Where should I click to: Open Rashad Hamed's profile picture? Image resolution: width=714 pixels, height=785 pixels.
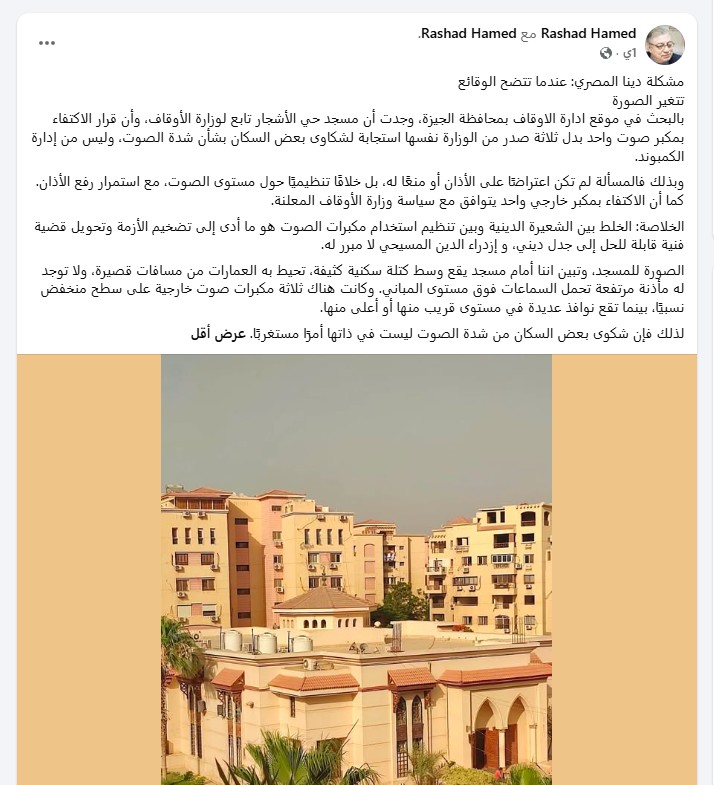[x=665, y=45]
